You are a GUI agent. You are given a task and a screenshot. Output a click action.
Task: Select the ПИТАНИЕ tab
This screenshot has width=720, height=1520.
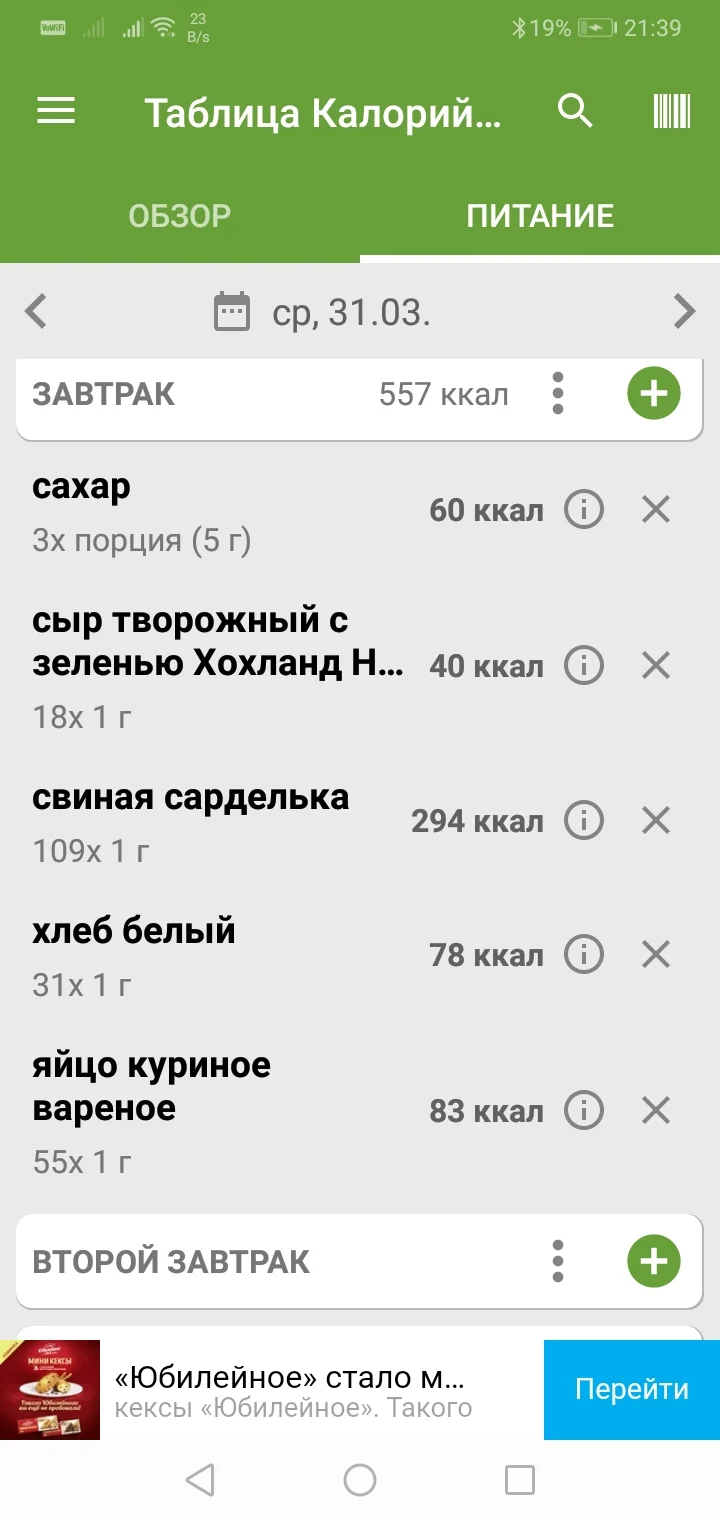pyautogui.click(x=540, y=214)
